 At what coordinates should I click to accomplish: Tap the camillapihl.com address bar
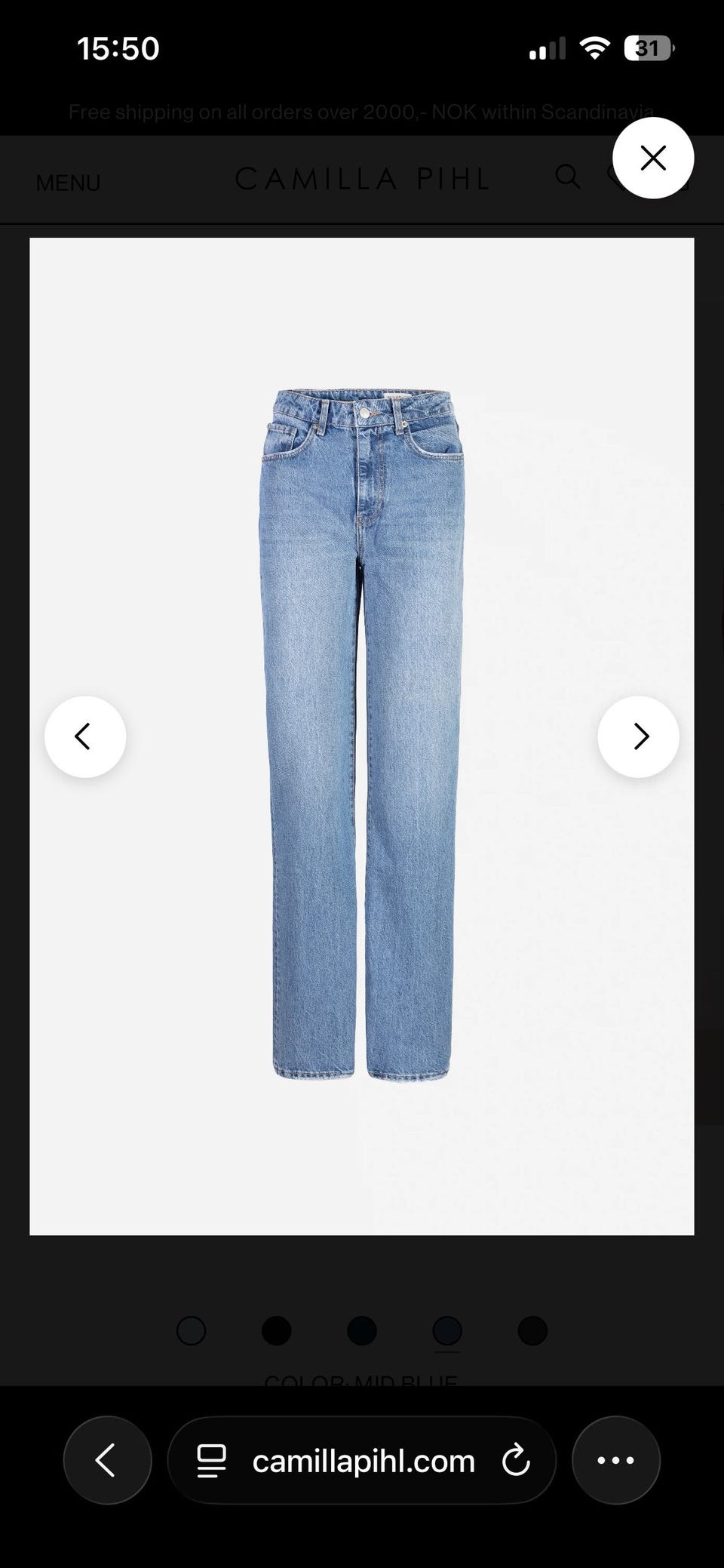pyautogui.click(x=362, y=1460)
